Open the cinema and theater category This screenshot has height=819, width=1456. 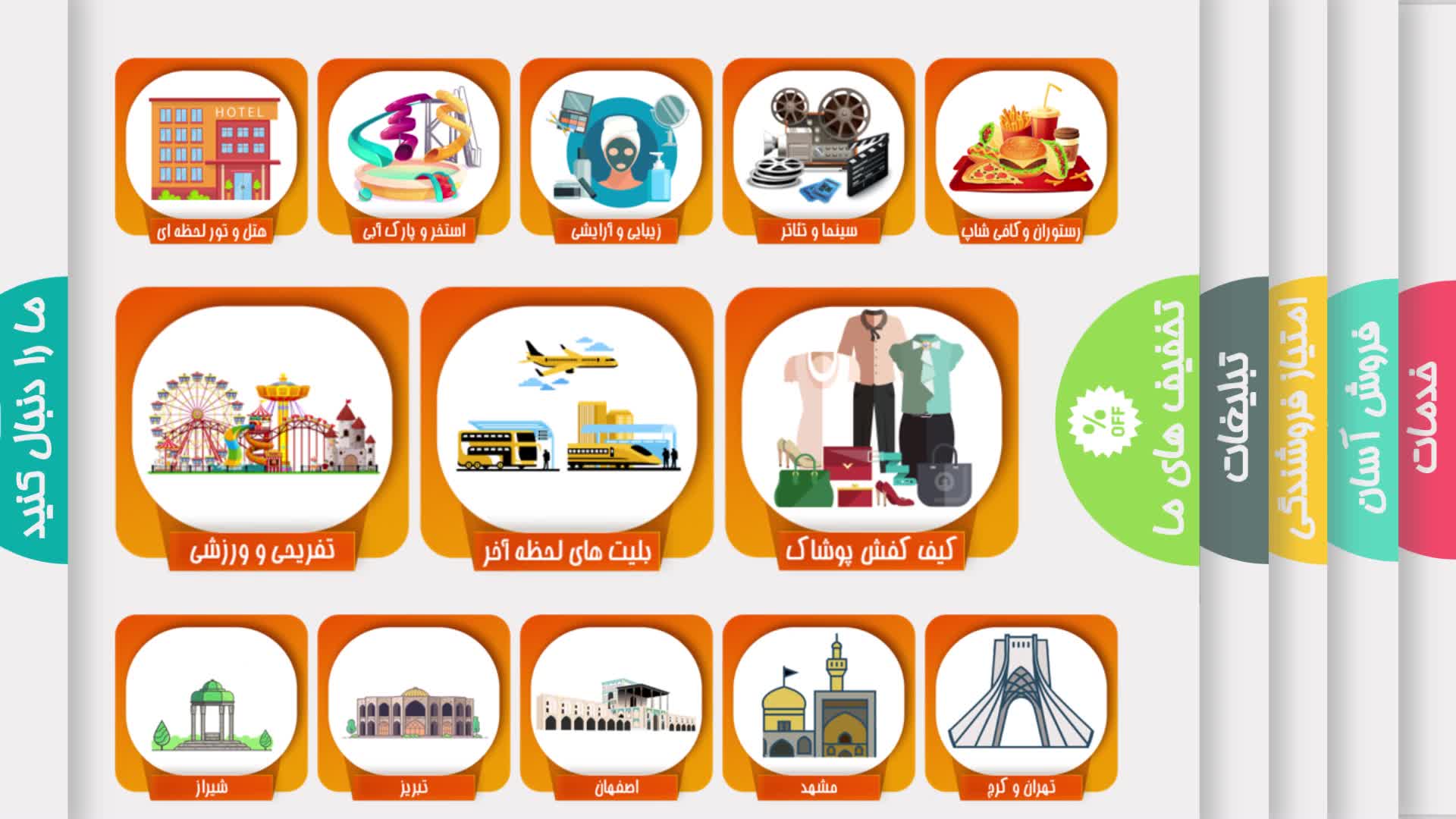pyautogui.click(x=818, y=148)
